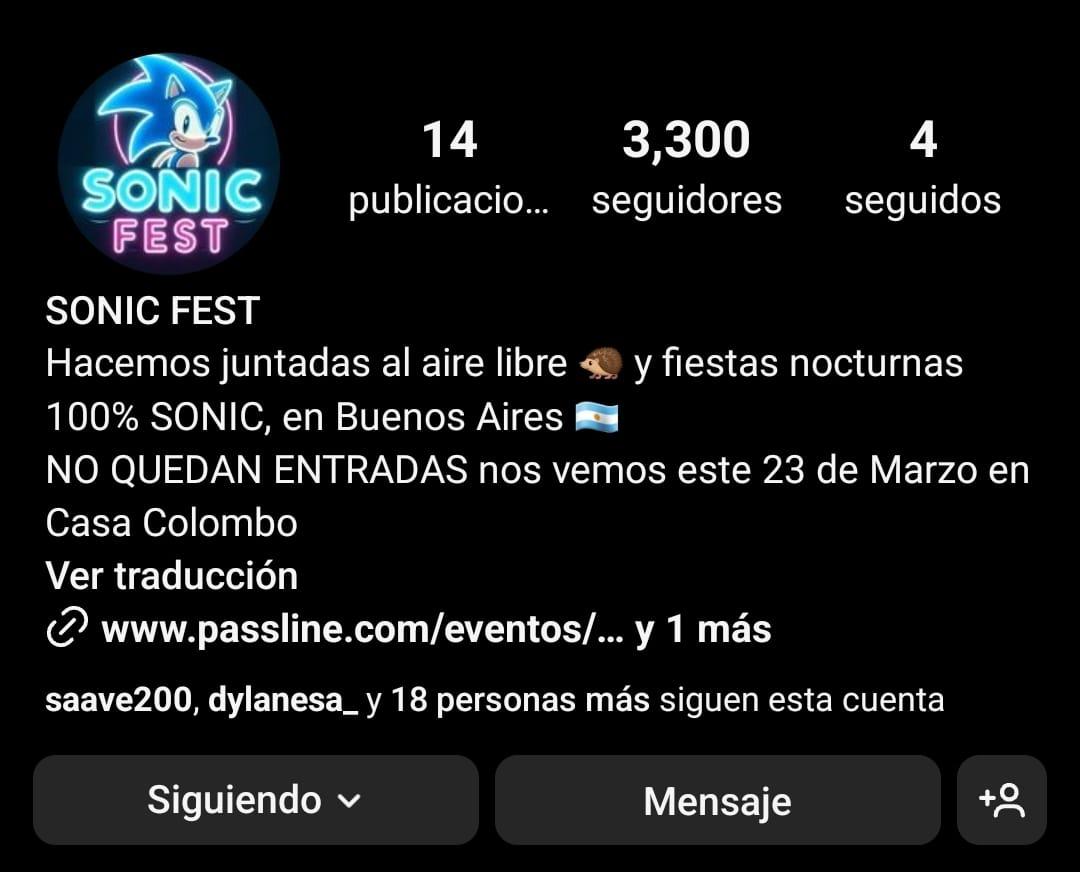View mutual followers saave200, dylanesa_ and others
The image size is (1080, 872).
[x=494, y=700]
